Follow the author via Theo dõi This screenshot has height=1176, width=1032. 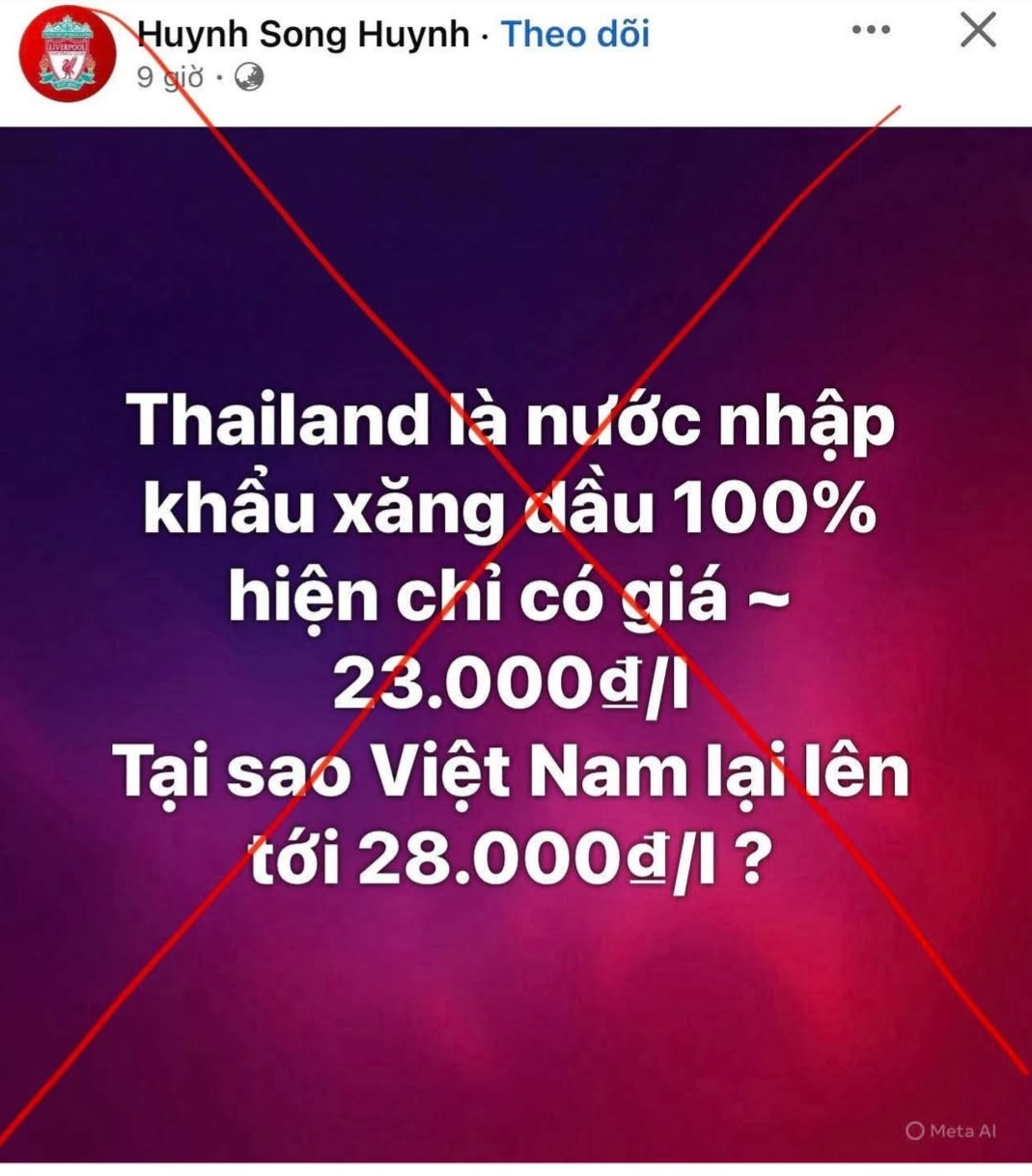[575, 34]
